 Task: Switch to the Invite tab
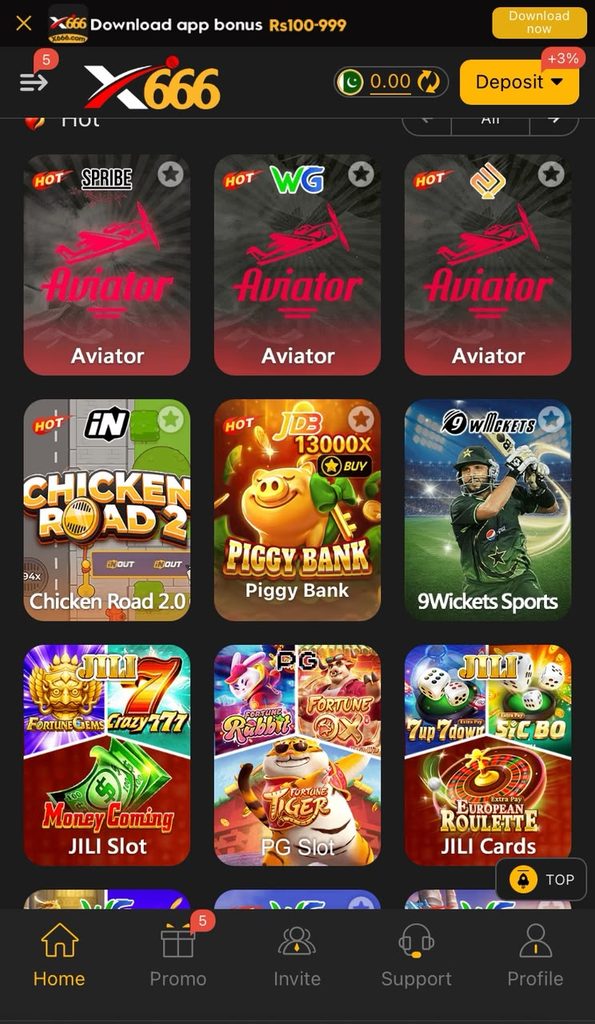[297, 955]
